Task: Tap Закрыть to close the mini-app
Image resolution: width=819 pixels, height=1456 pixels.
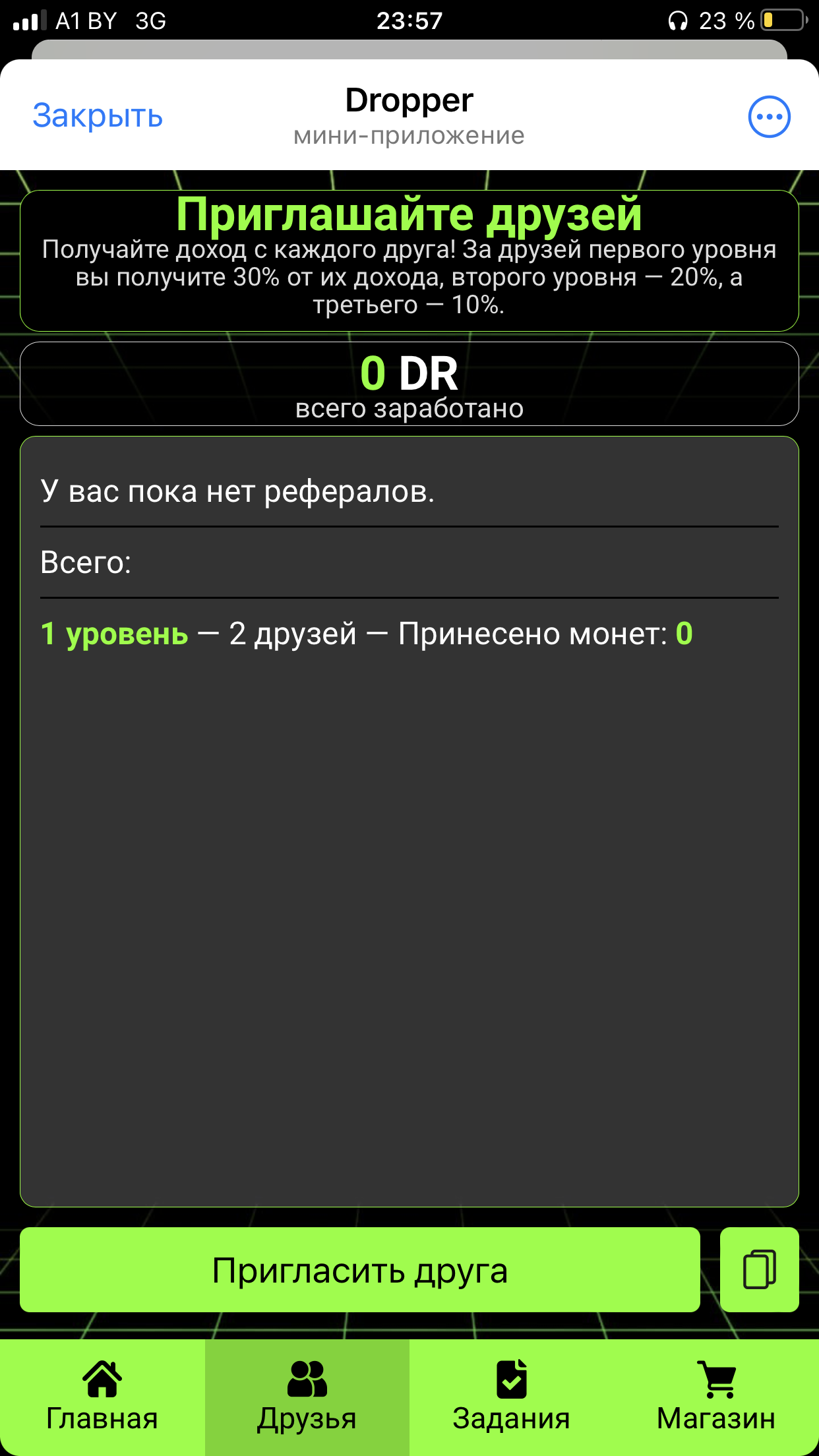Action: (x=96, y=116)
